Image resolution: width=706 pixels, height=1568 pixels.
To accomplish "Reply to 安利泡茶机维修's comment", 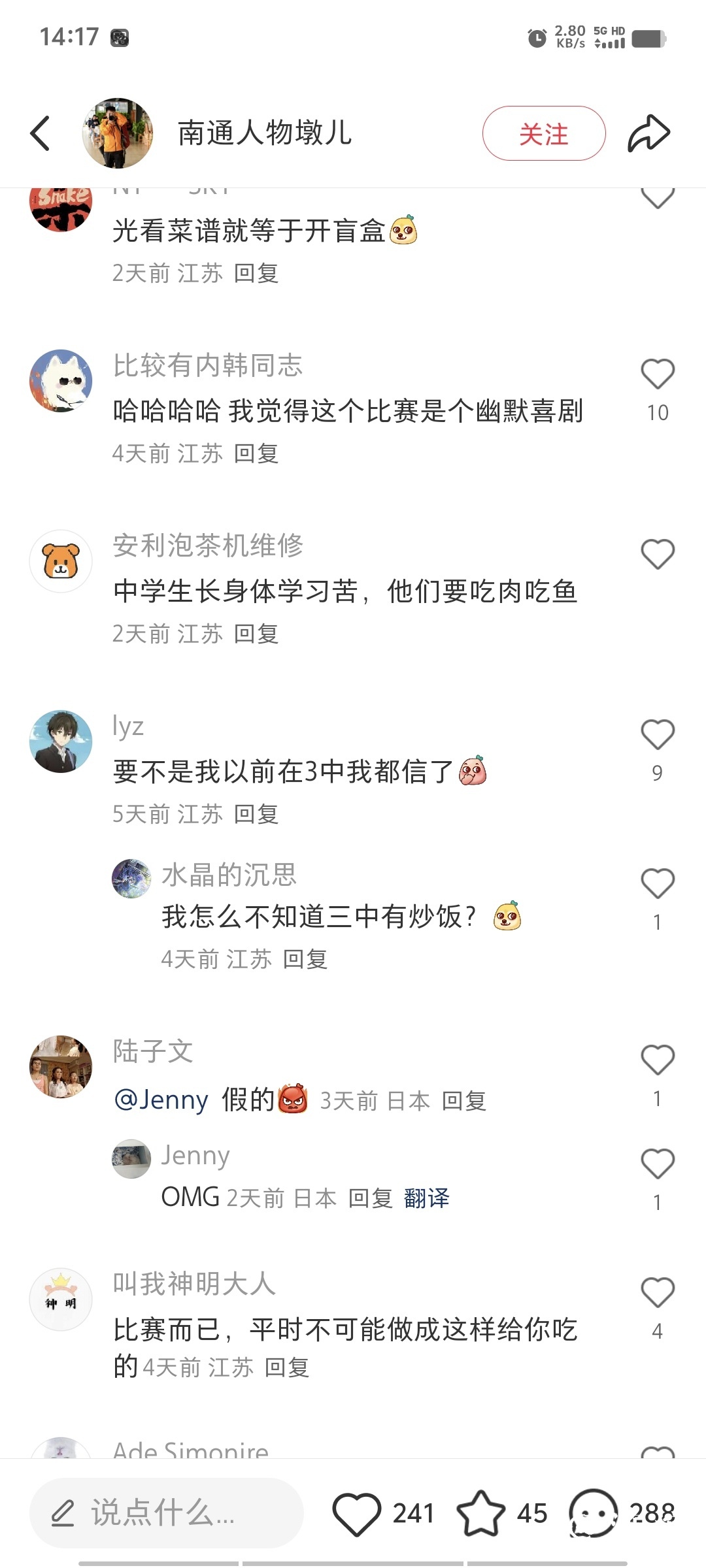I will [x=256, y=634].
